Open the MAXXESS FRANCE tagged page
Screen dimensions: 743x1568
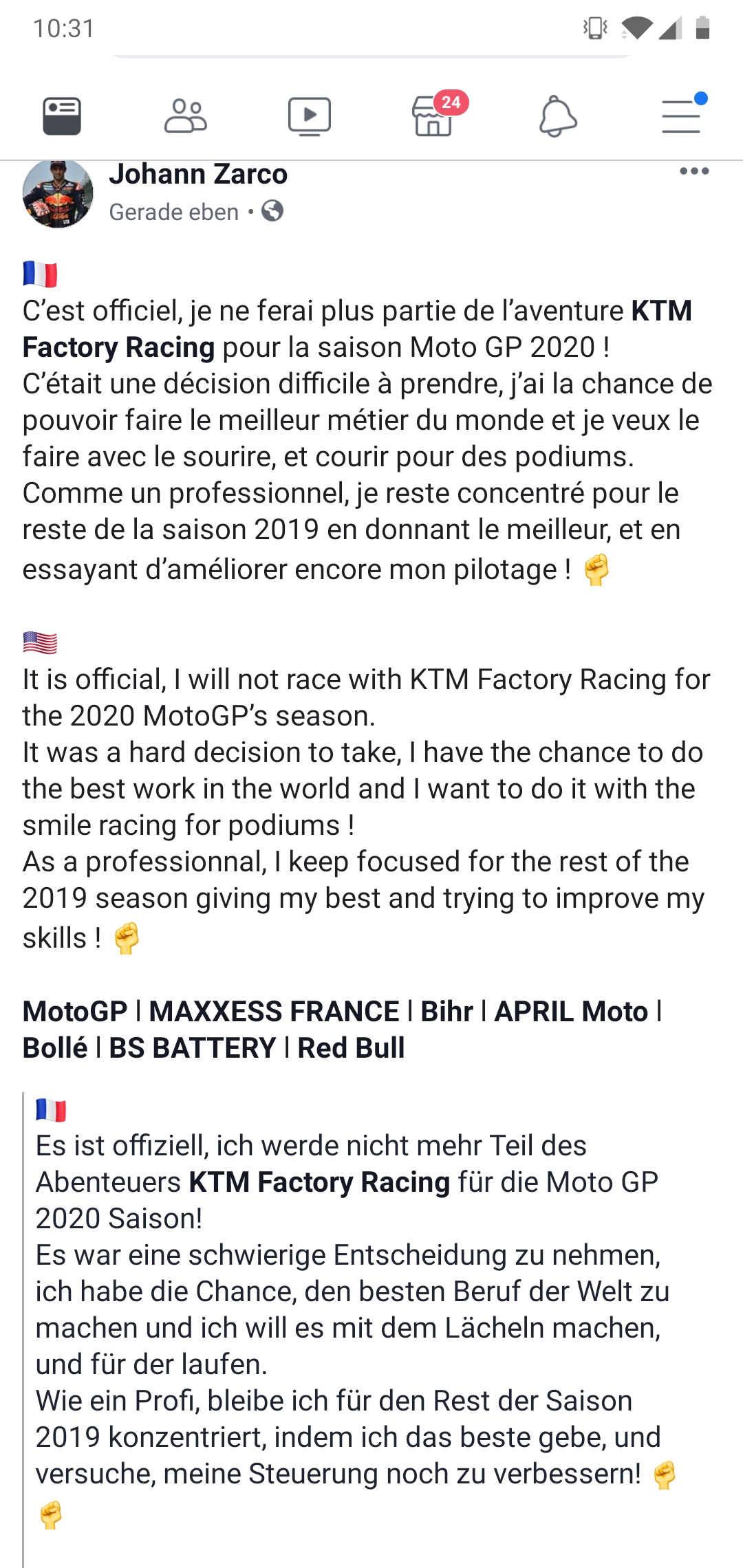pyautogui.click(x=274, y=1012)
